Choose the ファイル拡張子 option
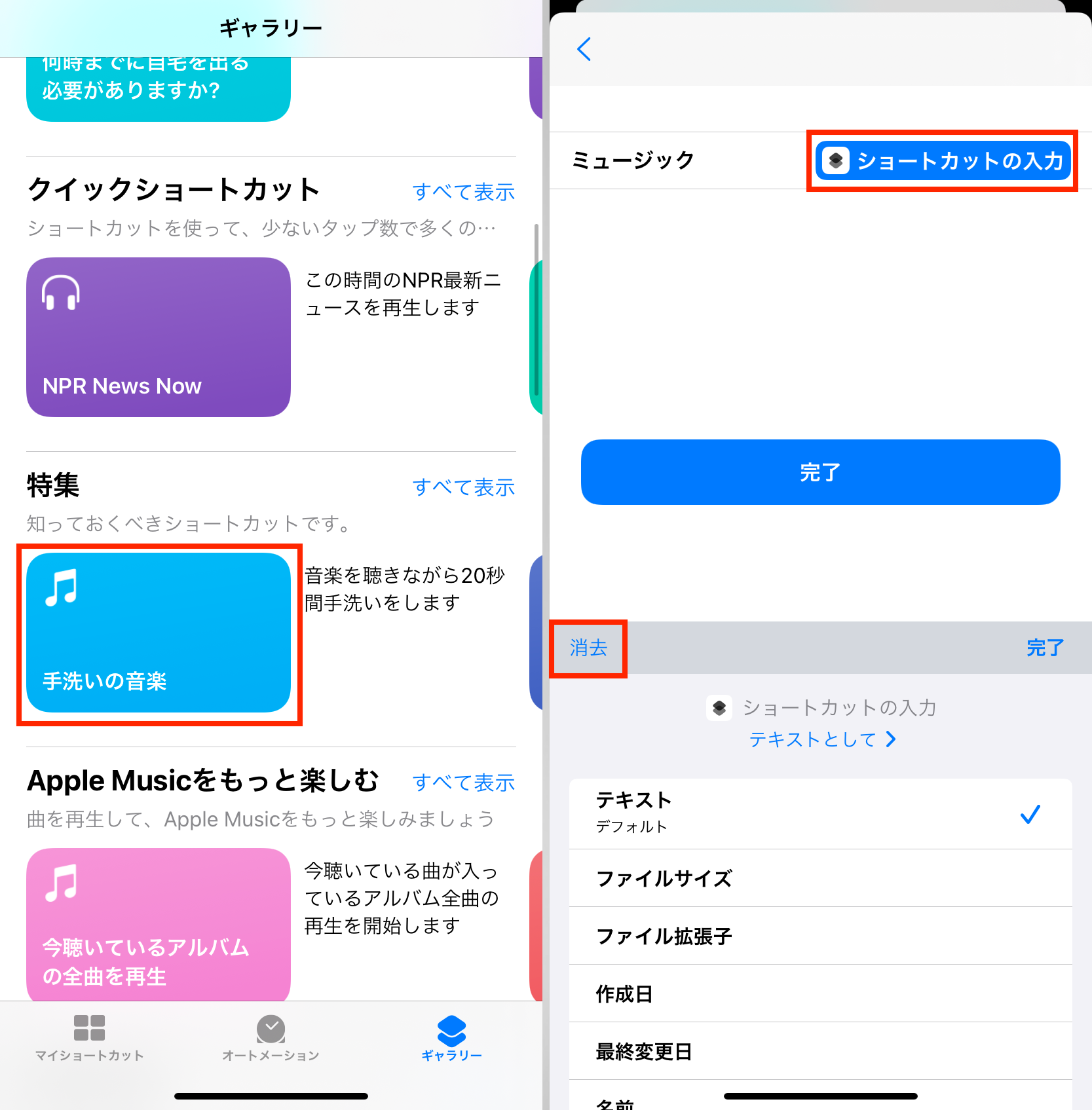 pyautogui.click(x=820, y=936)
